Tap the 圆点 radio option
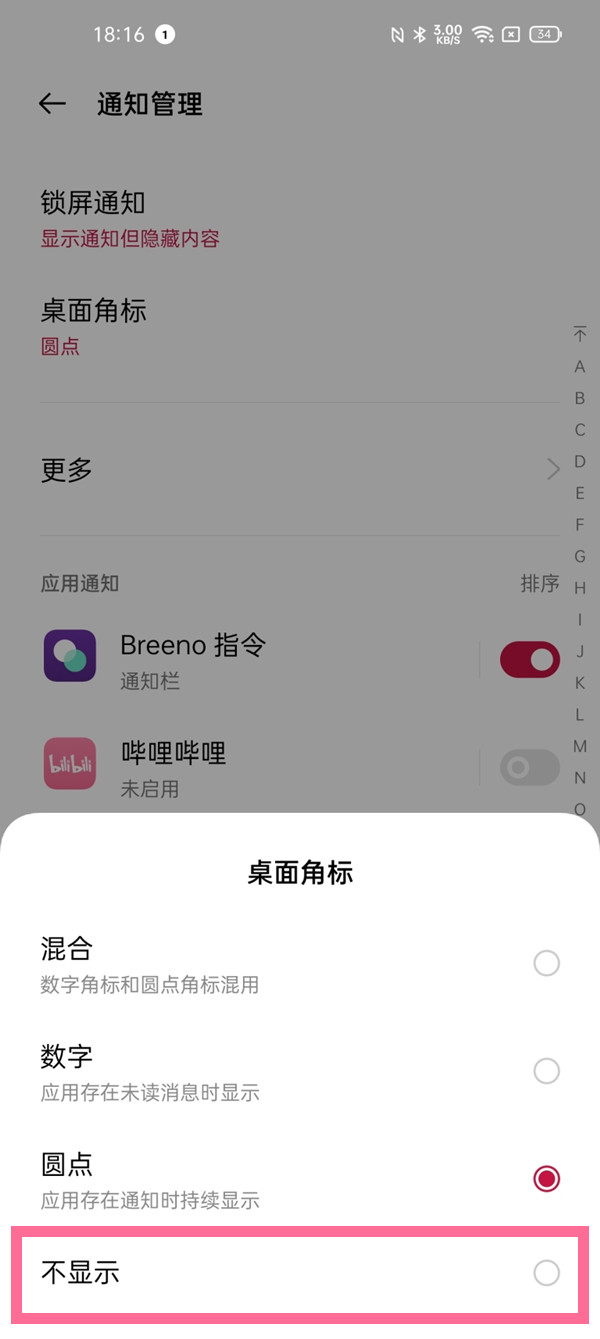600x1339 pixels. (546, 1179)
